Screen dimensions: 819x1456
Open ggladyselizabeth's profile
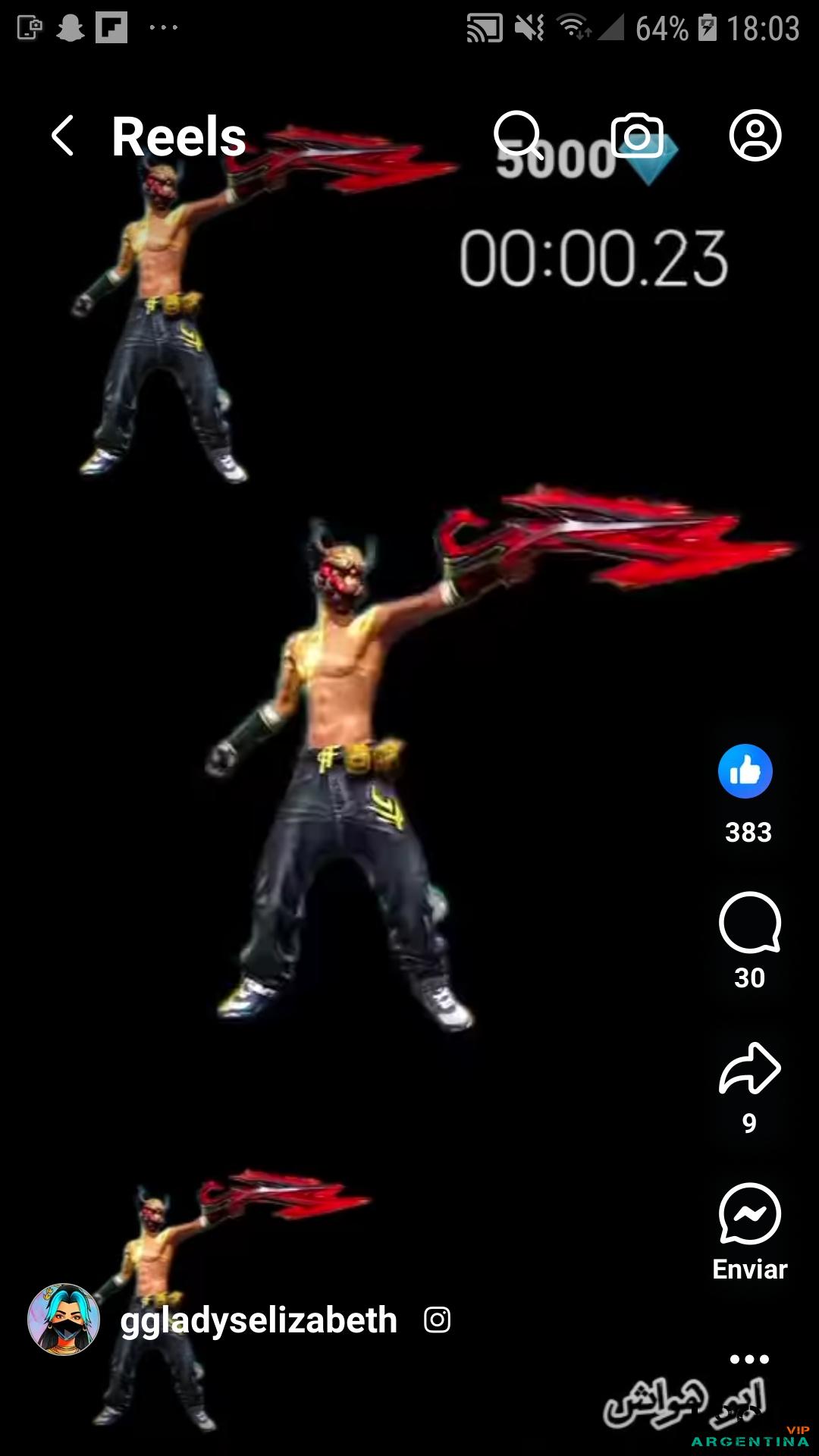tap(259, 1320)
